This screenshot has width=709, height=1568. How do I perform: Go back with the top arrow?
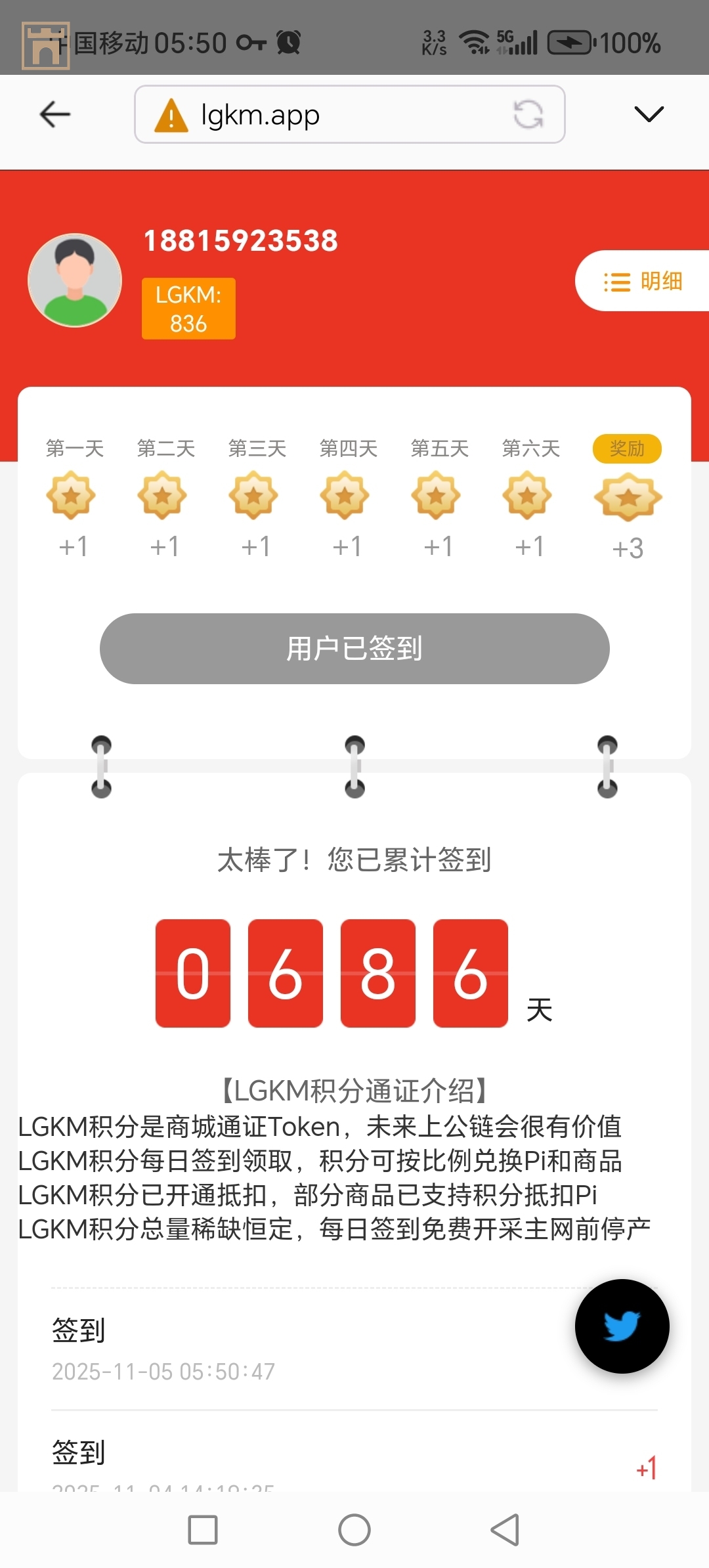[x=55, y=115]
